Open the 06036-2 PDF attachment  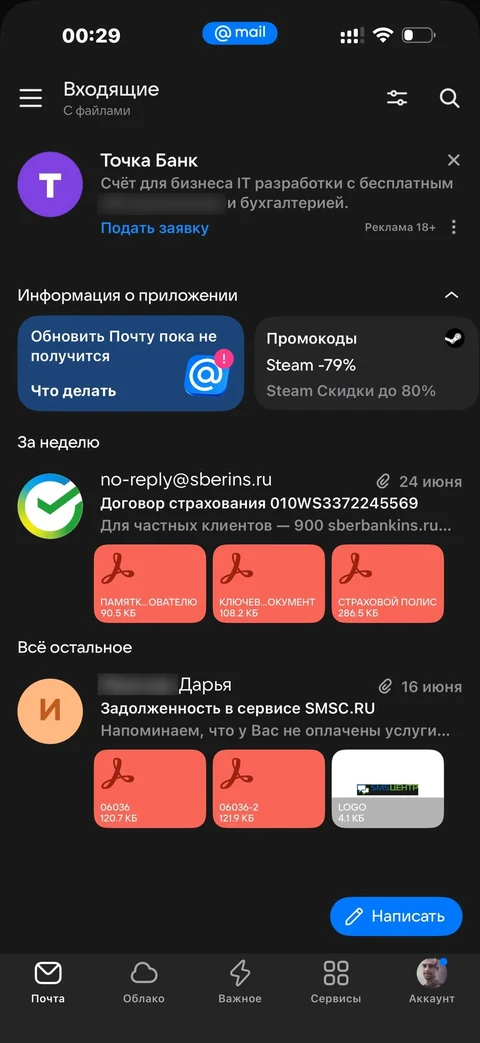point(269,788)
